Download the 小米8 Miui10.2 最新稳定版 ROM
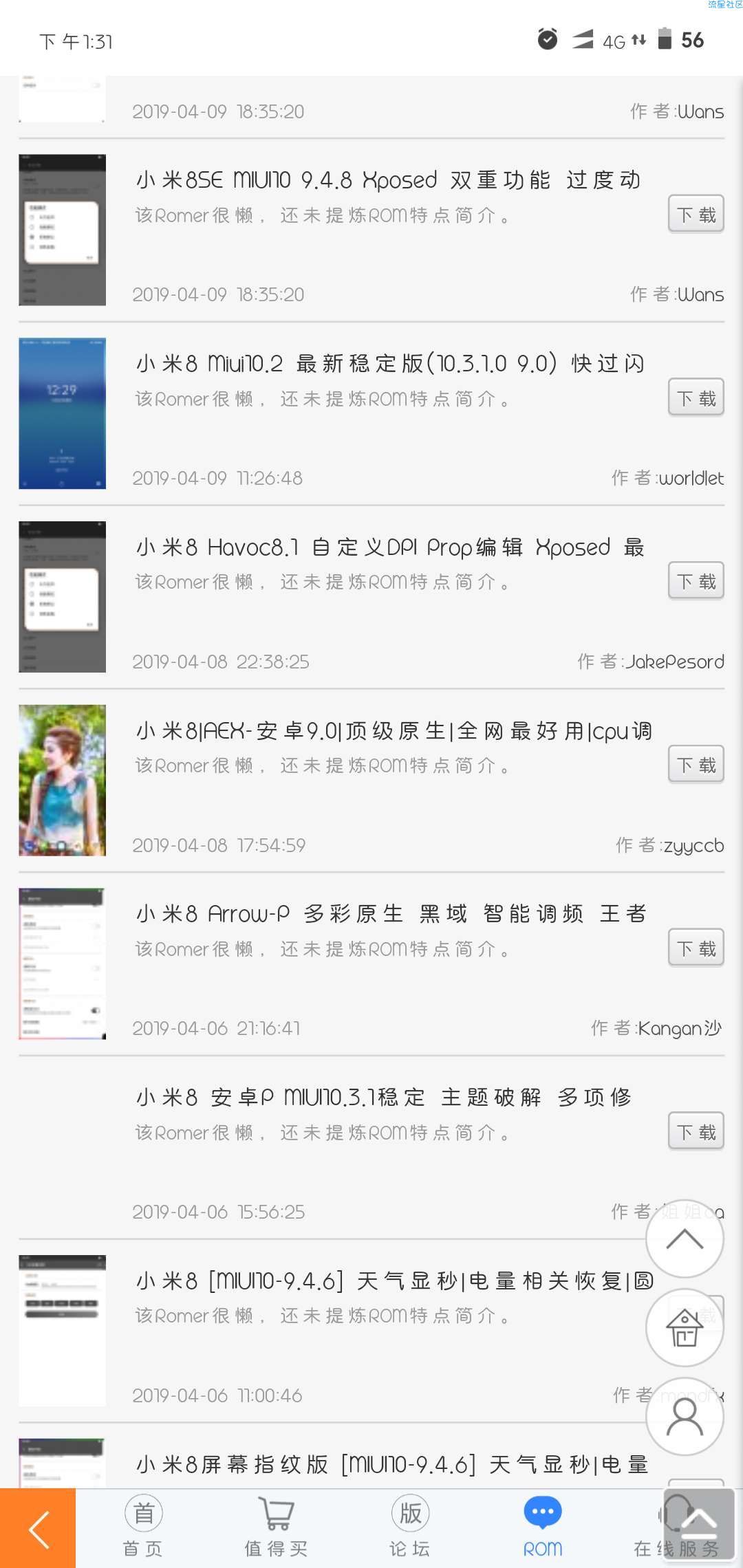Viewport: 743px width, 1568px height. pyautogui.click(x=696, y=398)
